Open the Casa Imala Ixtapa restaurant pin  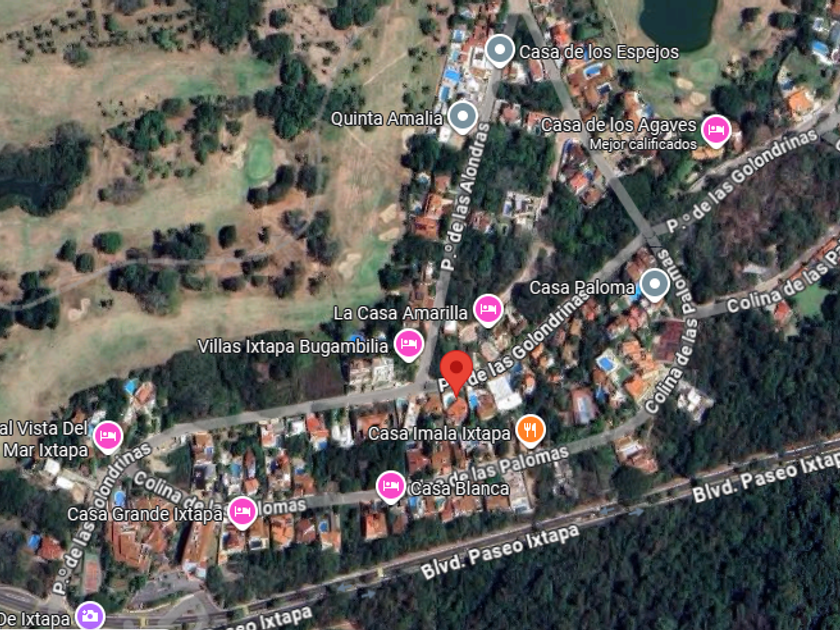point(531,431)
